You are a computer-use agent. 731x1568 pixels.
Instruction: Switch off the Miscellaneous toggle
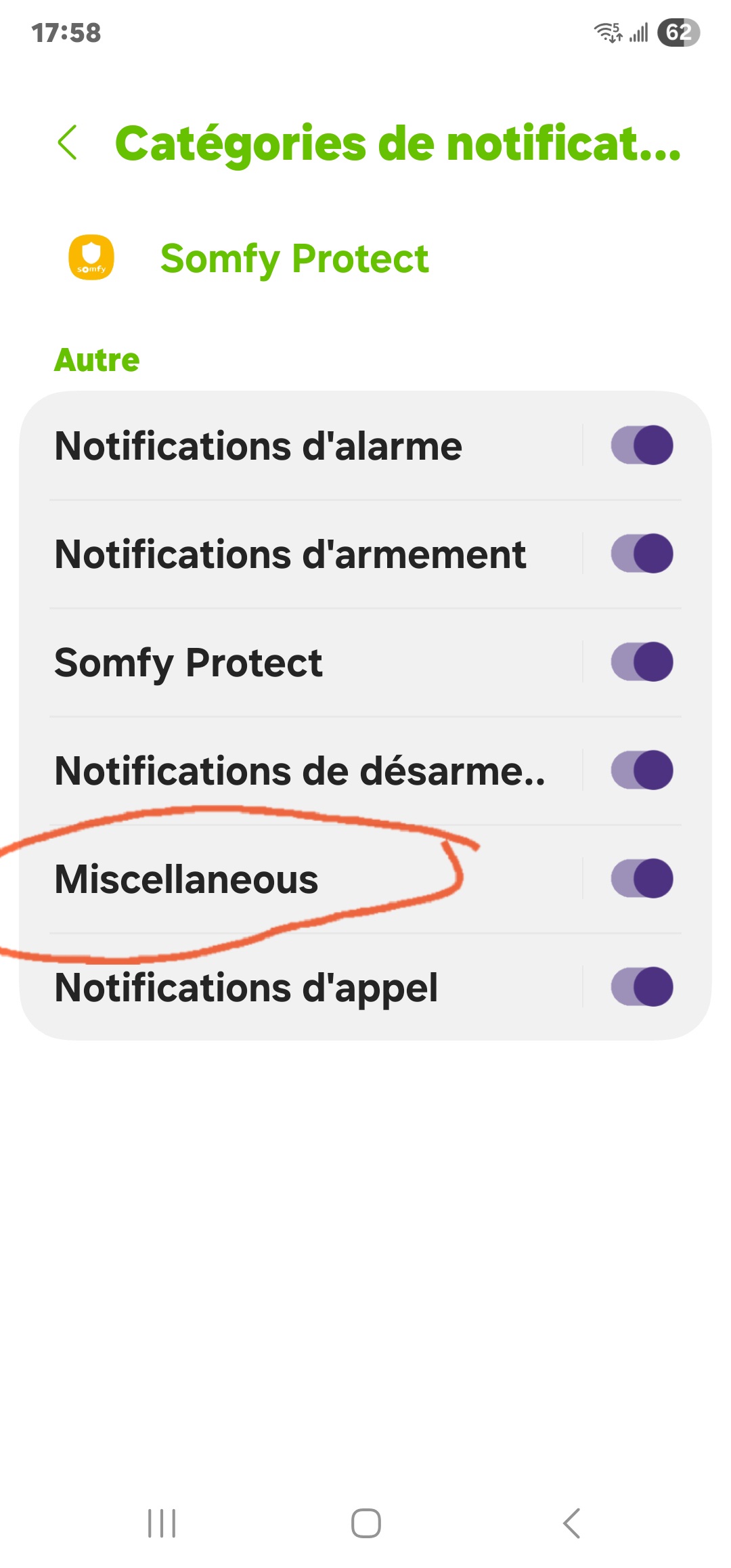pos(642,879)
